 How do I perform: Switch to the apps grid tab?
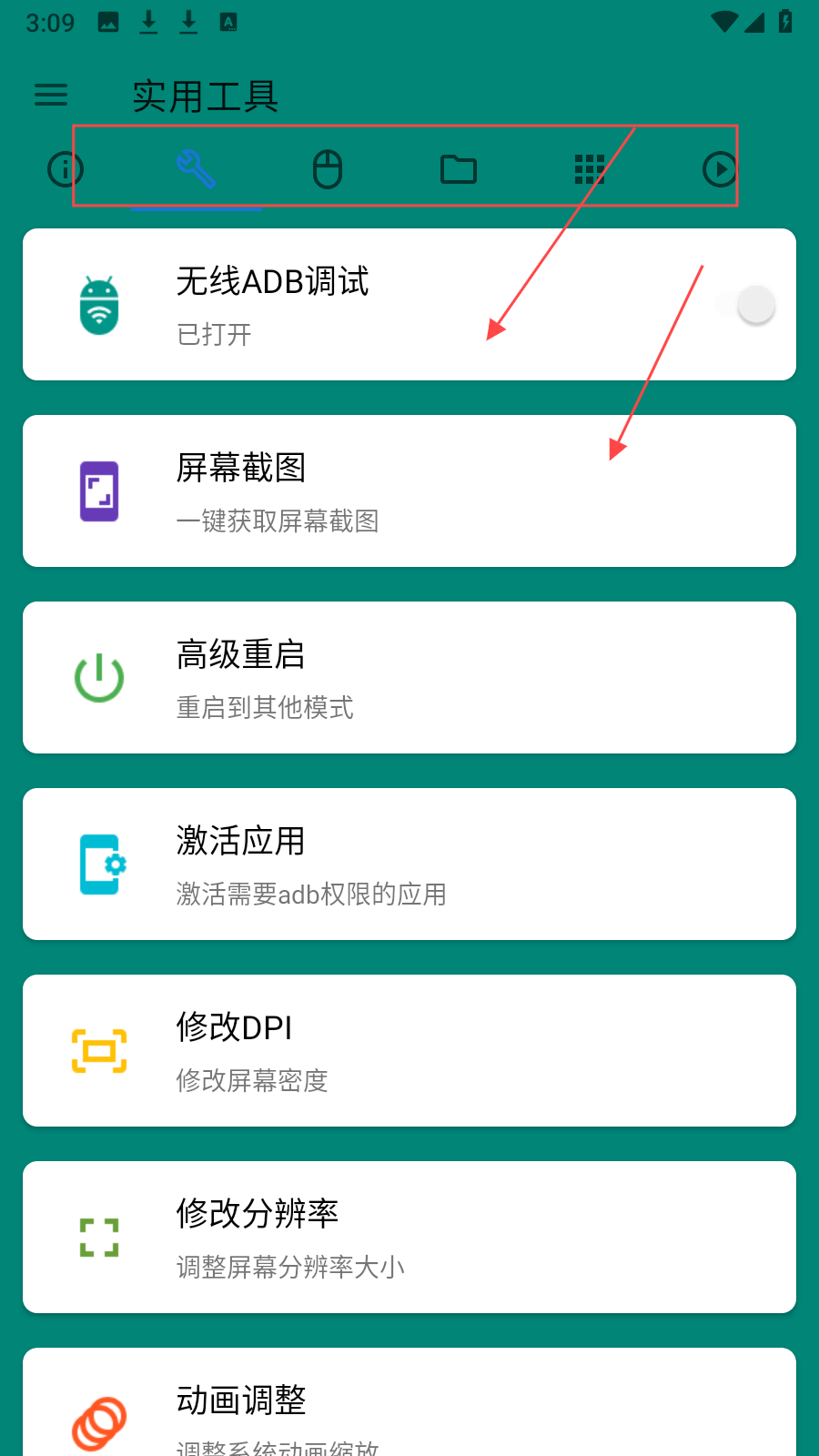click(590, 169)
